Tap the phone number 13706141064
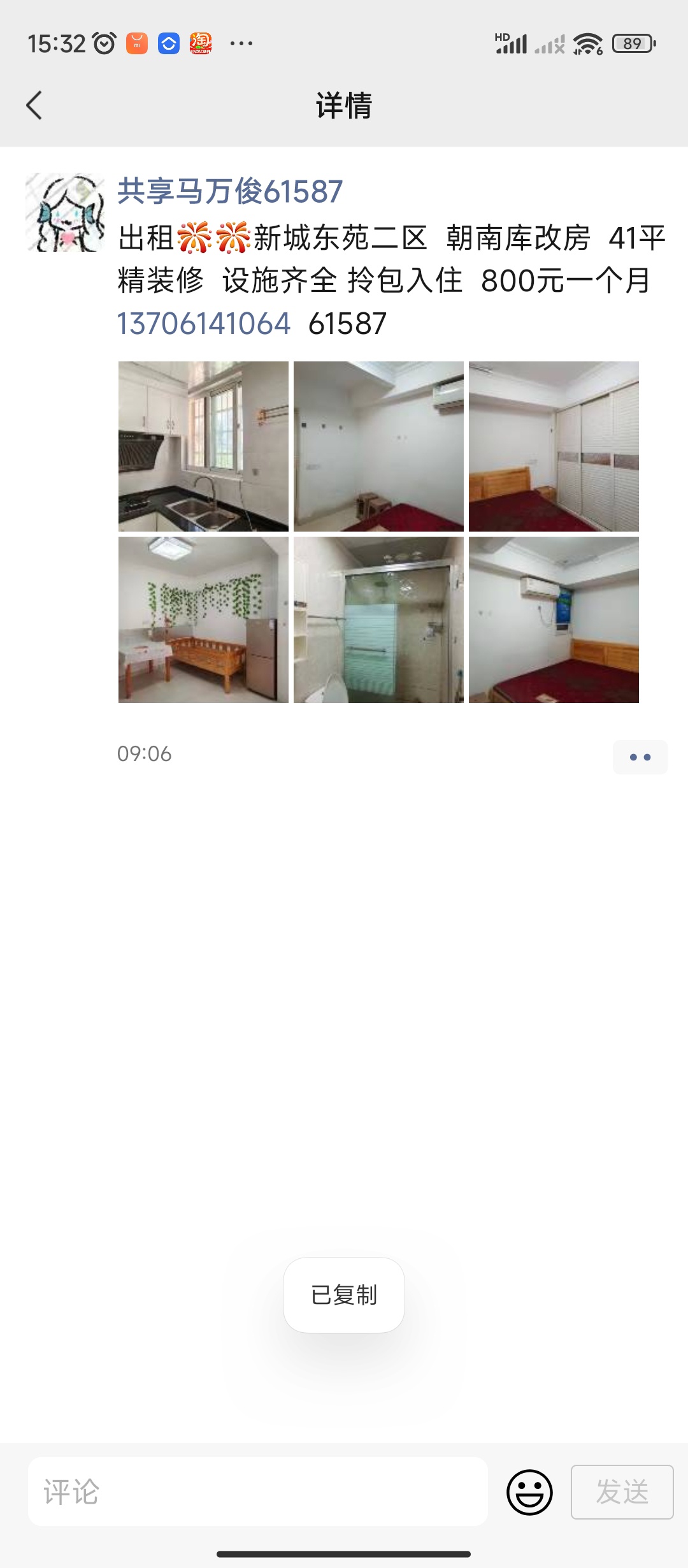This screenshot has height=1568, width=688. click(204, 323)
